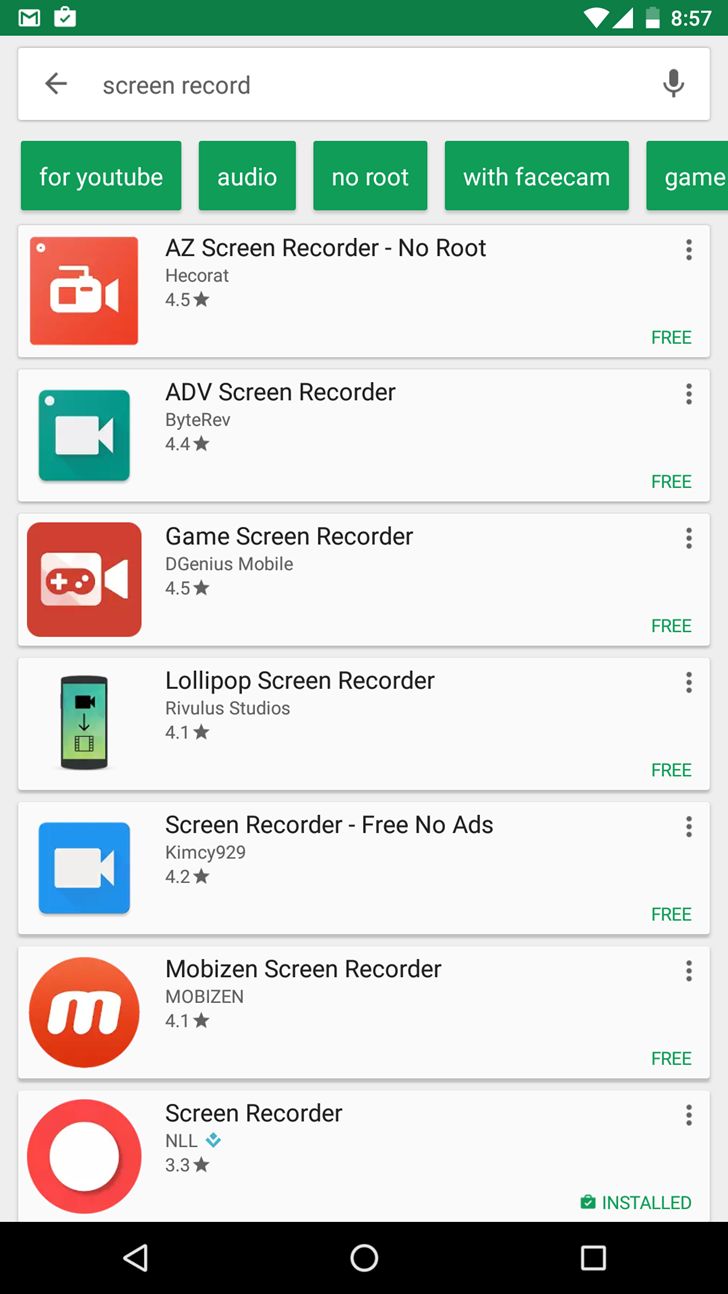
Task: Tap the Gmail icon in the status bar
Action: (27, 17)
